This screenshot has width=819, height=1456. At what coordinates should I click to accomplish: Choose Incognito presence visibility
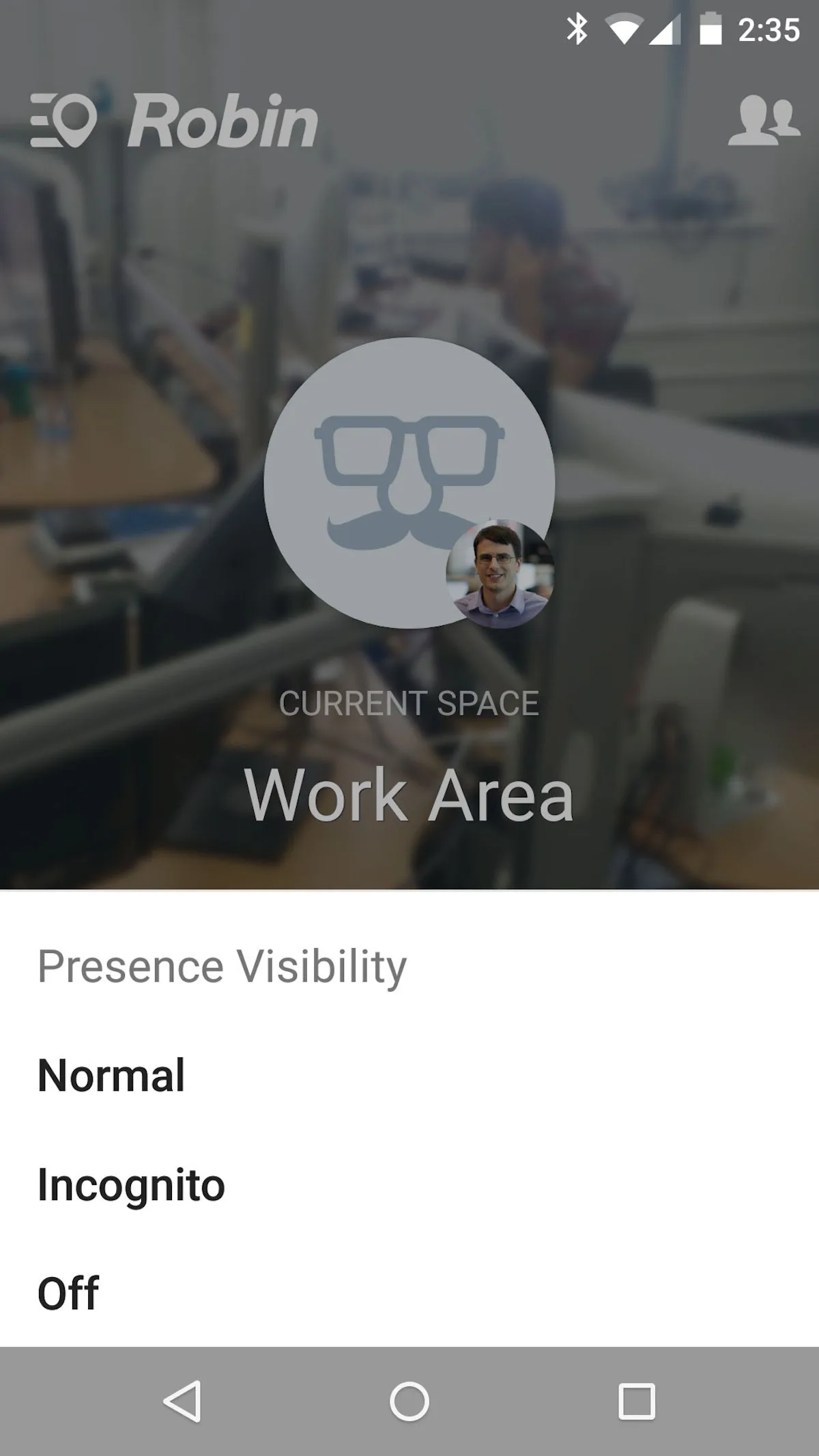pos(131,1185)
